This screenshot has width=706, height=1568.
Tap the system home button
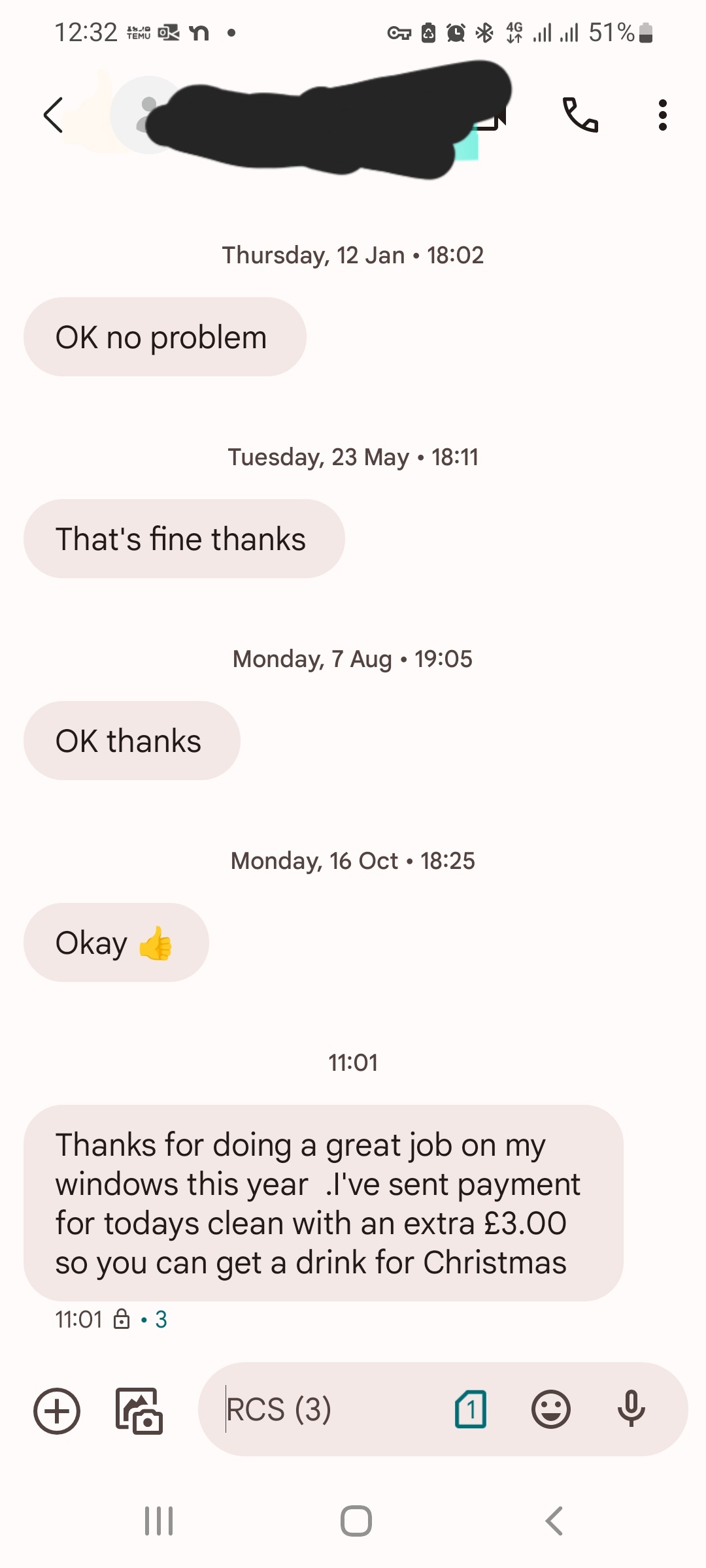click(x=356, y=1521)
